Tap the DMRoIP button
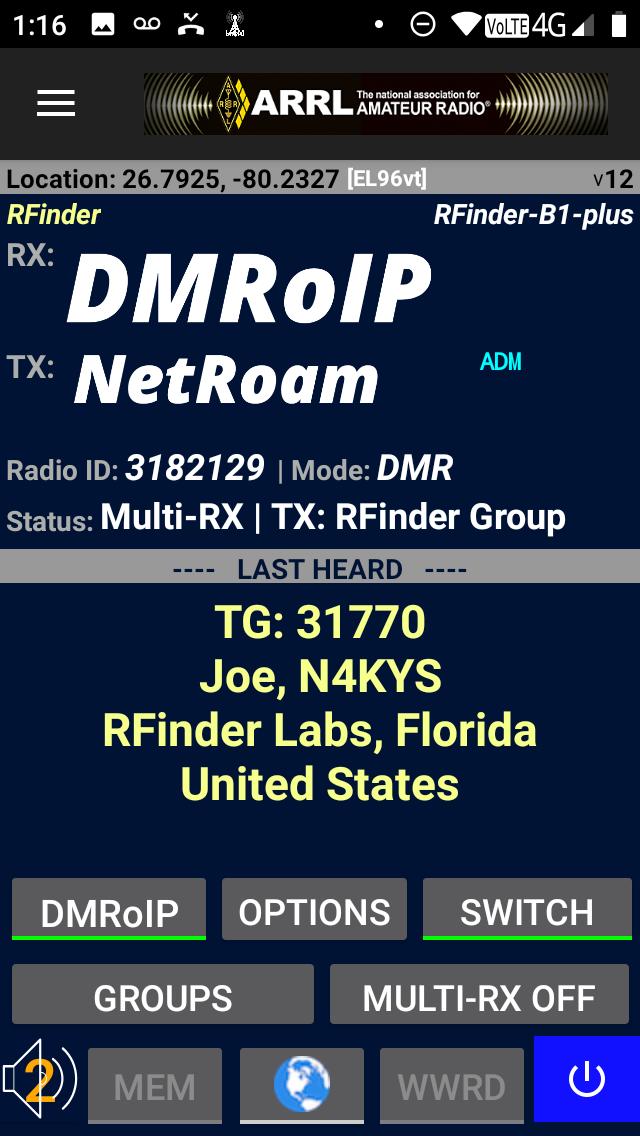640x1136 pixels. 109,910
